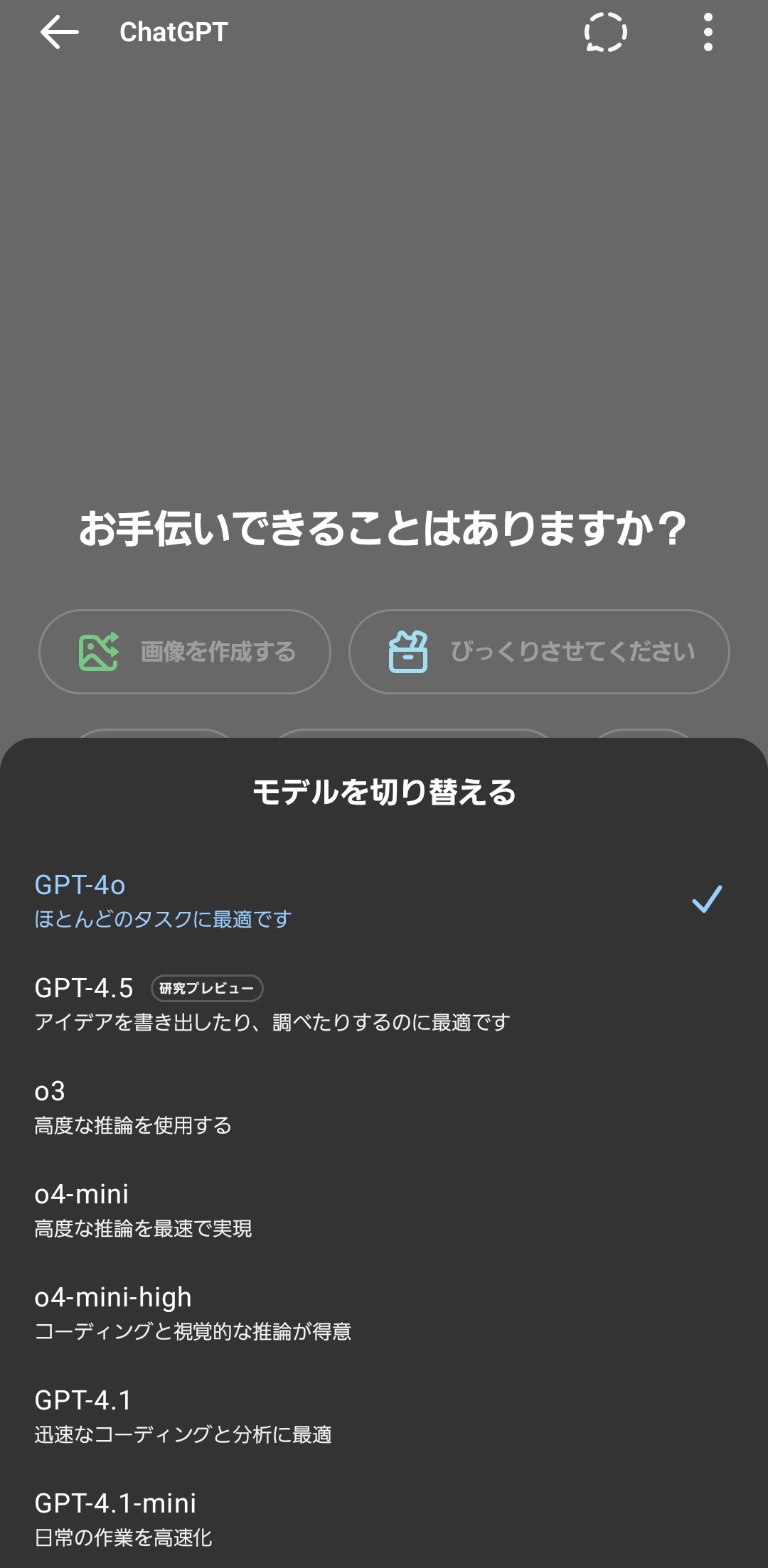768x1568 pixels.
Task: Select the GPT-4o model
Action: 384,901
